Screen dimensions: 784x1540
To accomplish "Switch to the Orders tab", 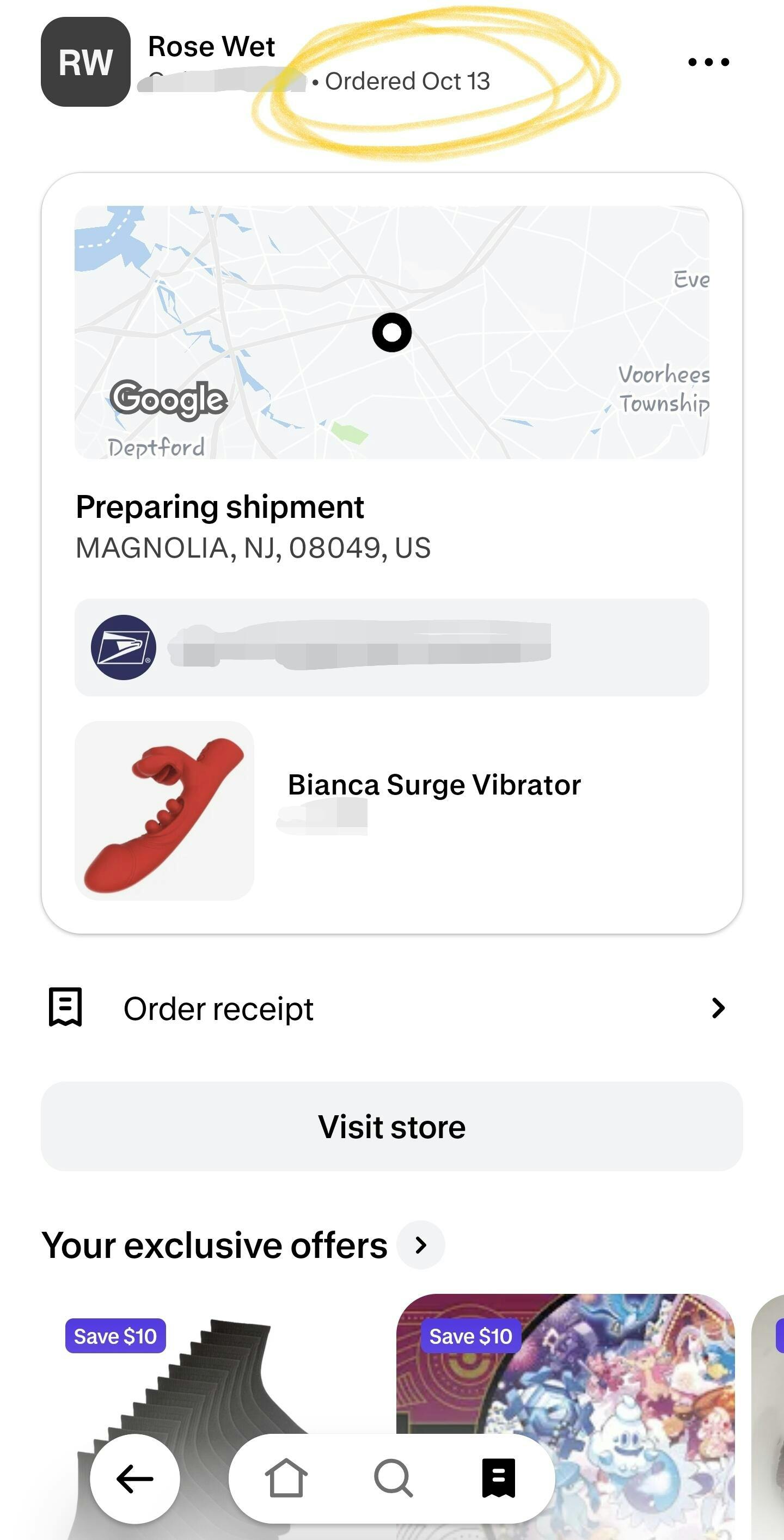I will coord(498,1478).
